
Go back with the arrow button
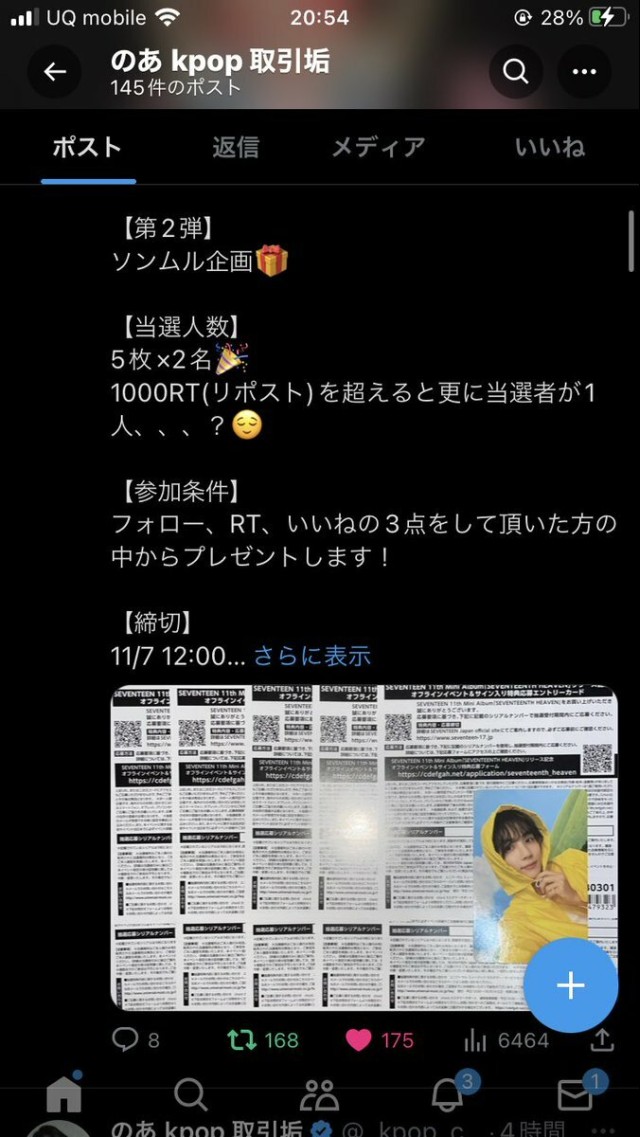54,72
